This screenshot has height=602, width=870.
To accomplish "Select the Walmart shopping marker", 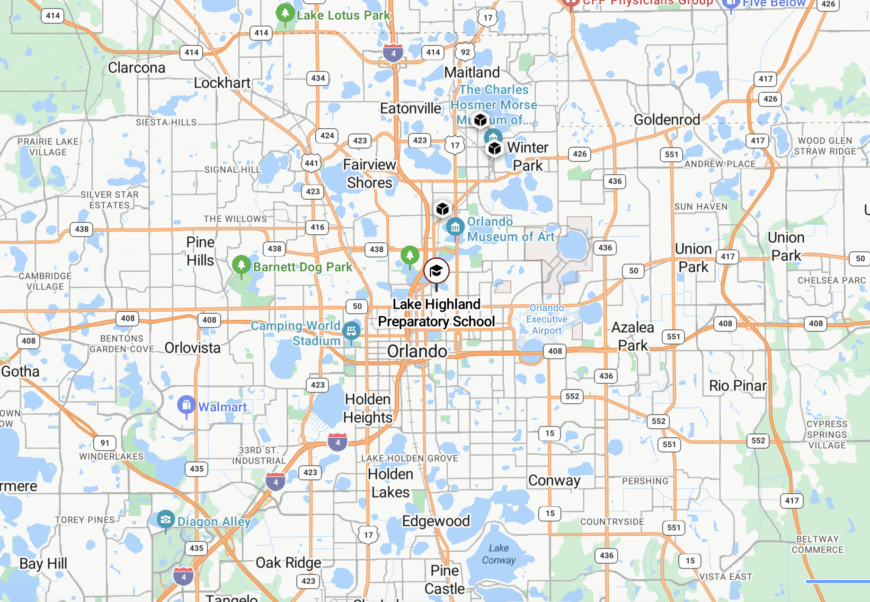I will click(x=186, y=406).
